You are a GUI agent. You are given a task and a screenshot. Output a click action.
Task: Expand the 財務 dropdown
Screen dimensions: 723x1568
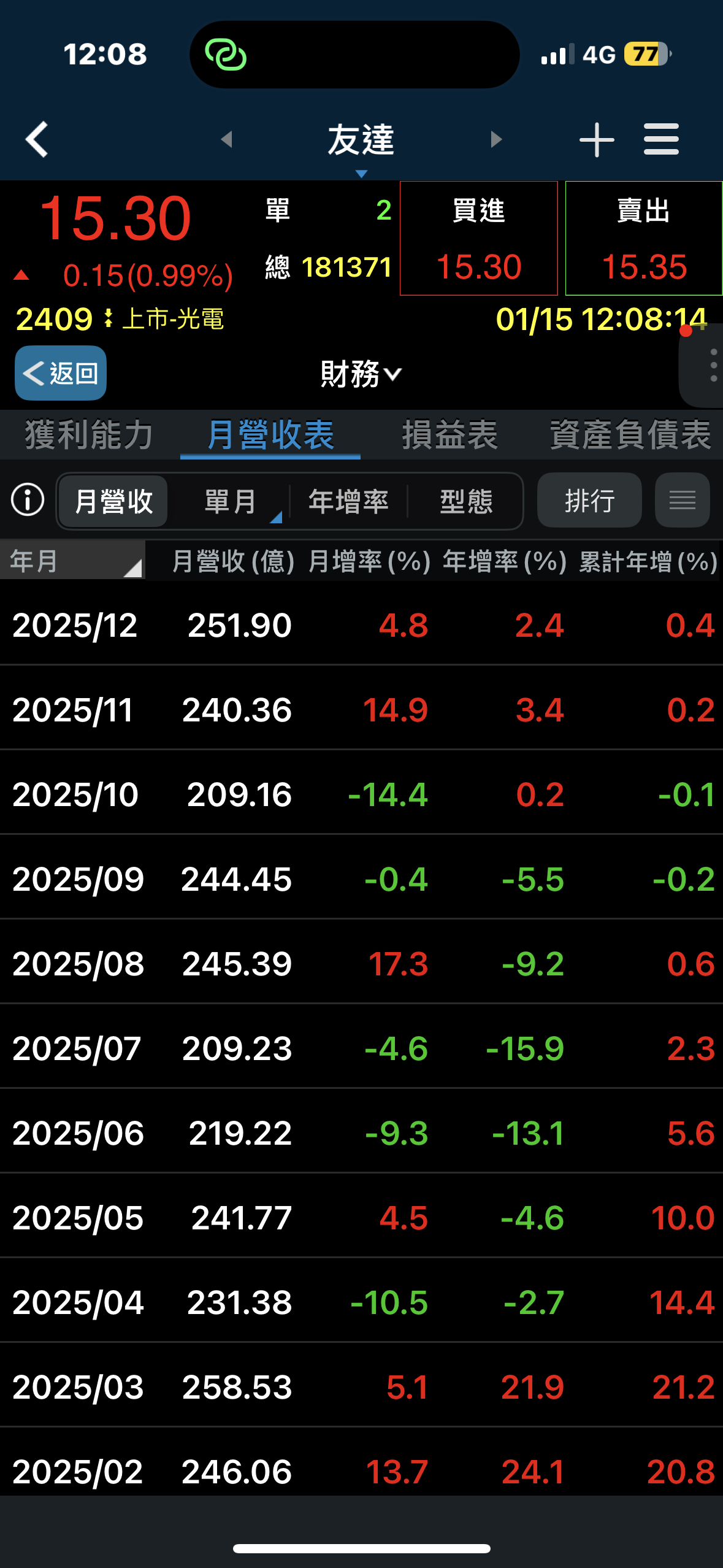click(x=361, y=374)
